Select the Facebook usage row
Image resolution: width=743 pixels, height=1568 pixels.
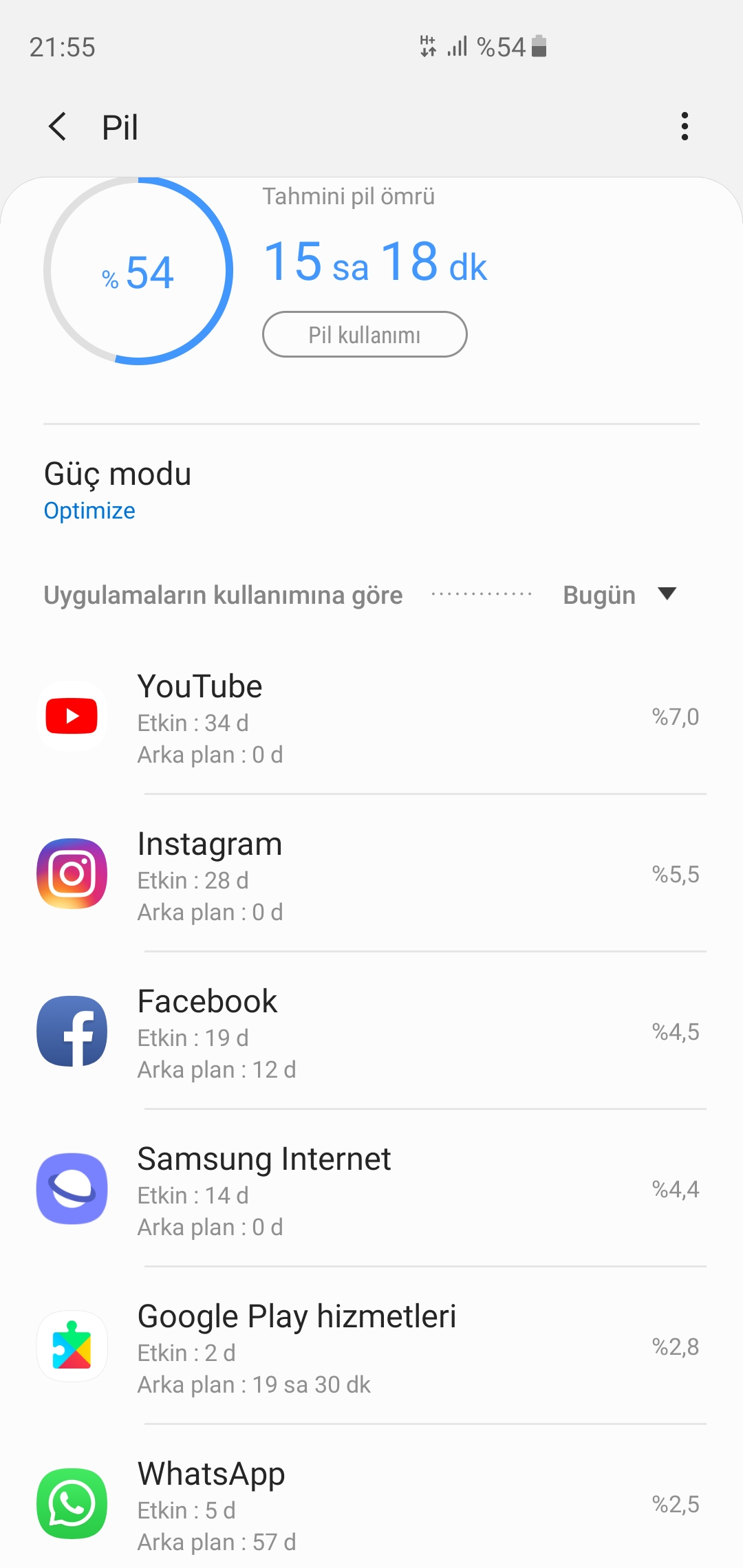tap(371, 1032)
